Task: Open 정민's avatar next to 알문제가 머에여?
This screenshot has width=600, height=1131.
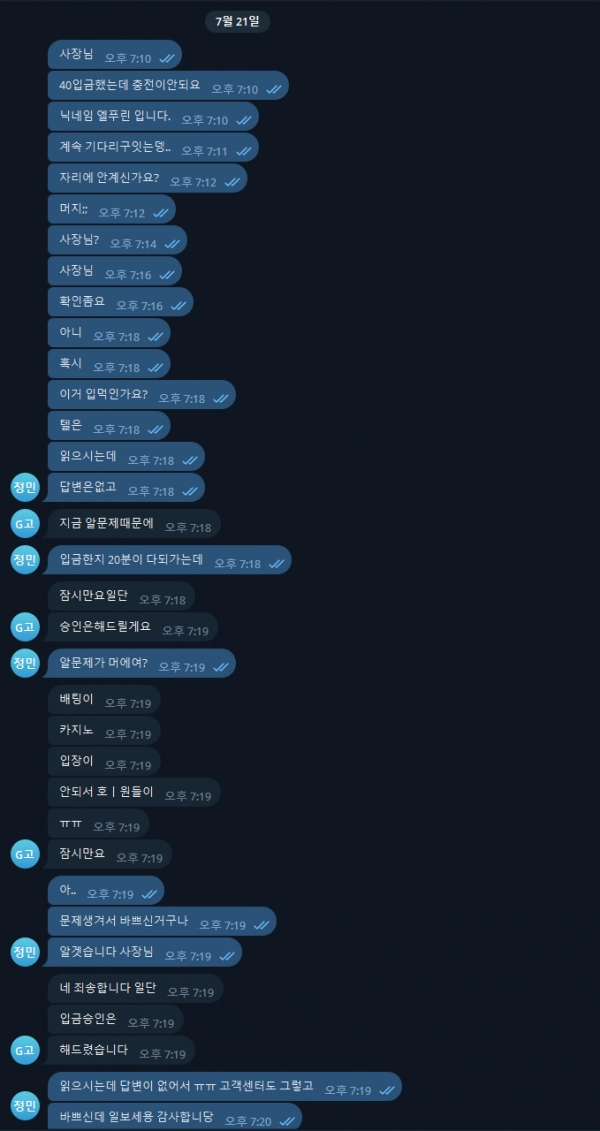Action: [25, 663]
